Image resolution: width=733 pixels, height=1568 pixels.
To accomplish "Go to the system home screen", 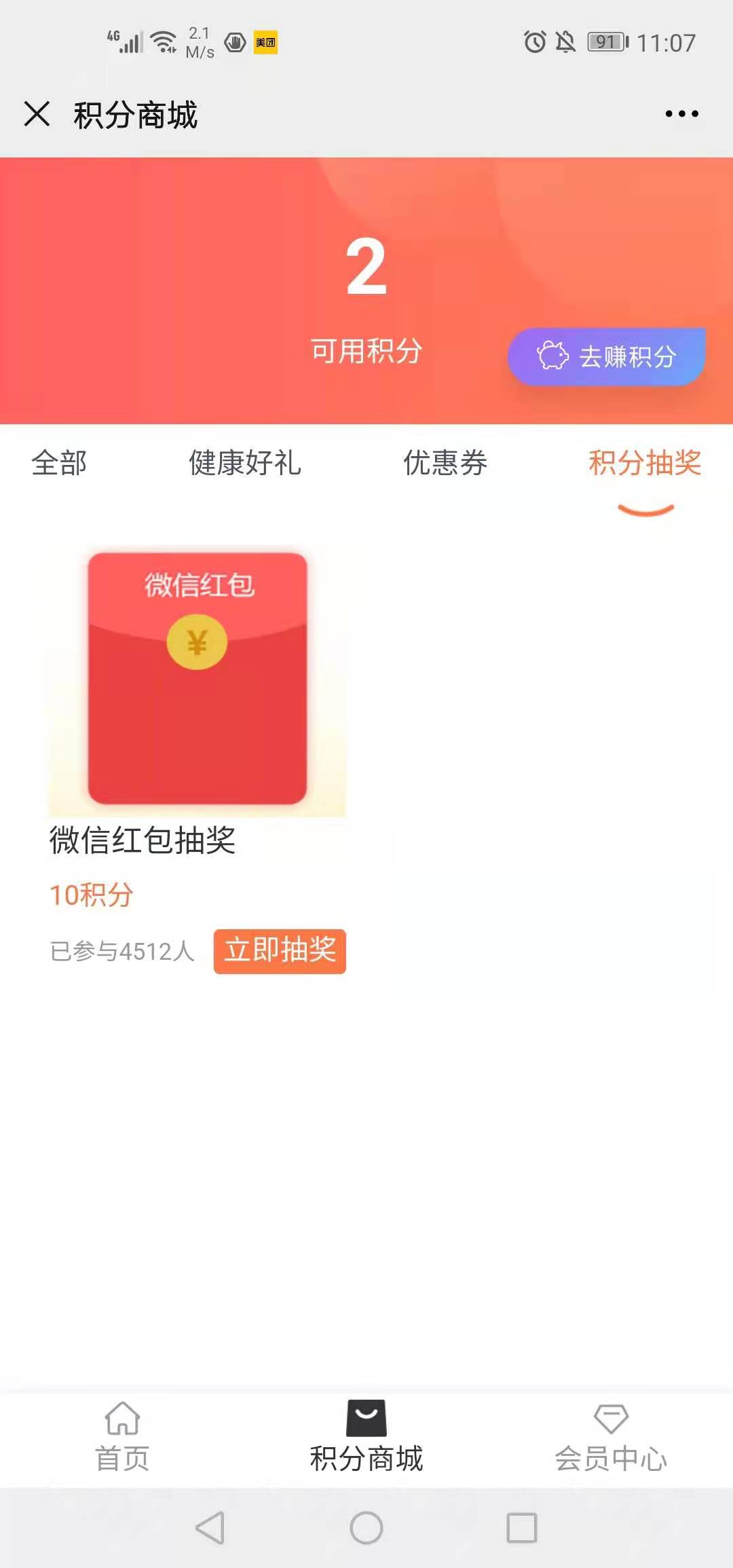I will tap(366, 1528).
